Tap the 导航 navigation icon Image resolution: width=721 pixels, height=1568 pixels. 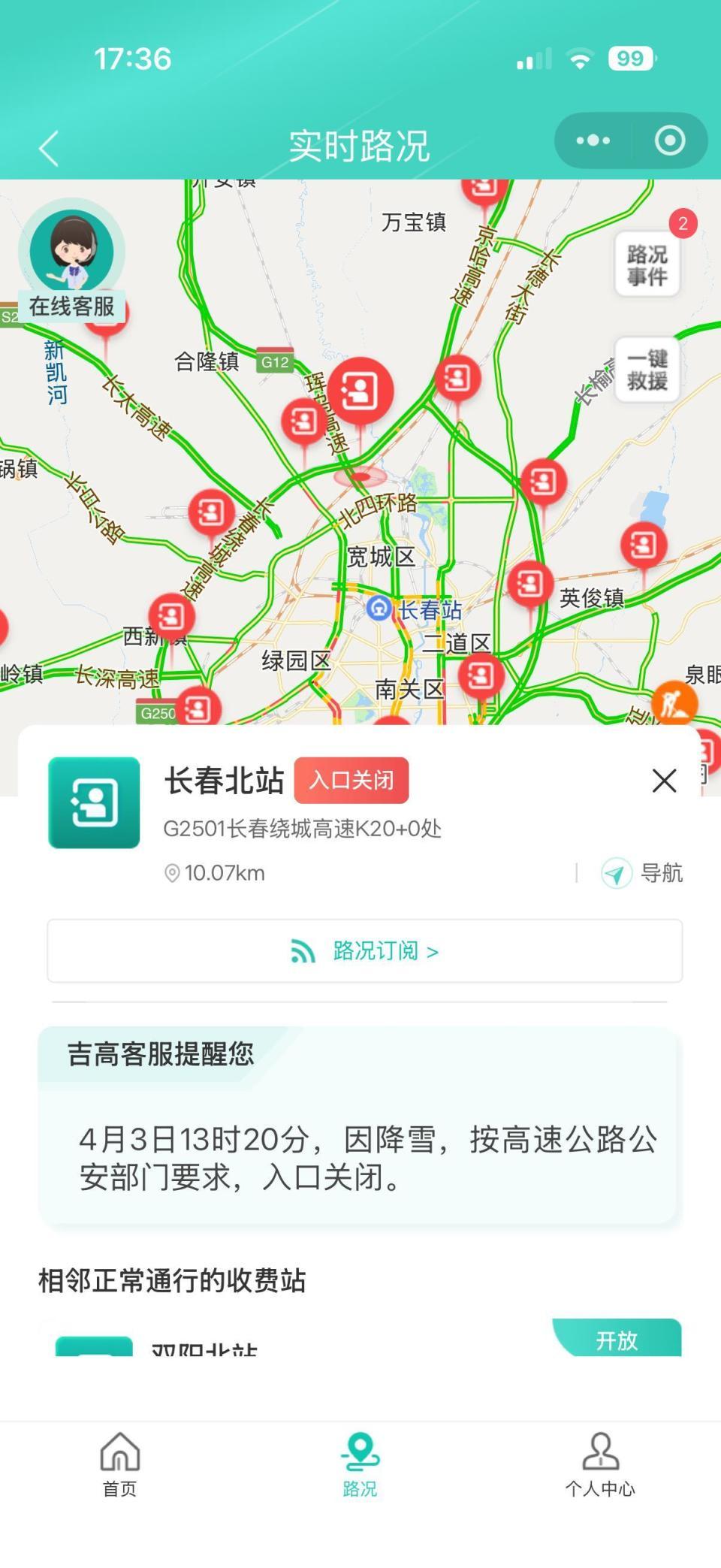[x=616, y=874]
